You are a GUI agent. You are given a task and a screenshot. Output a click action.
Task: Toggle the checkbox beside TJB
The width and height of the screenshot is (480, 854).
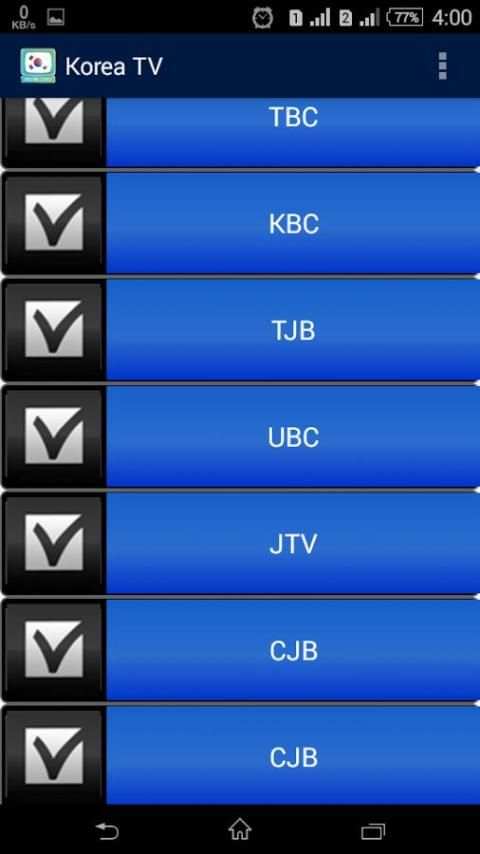click(x=54, y=330)
